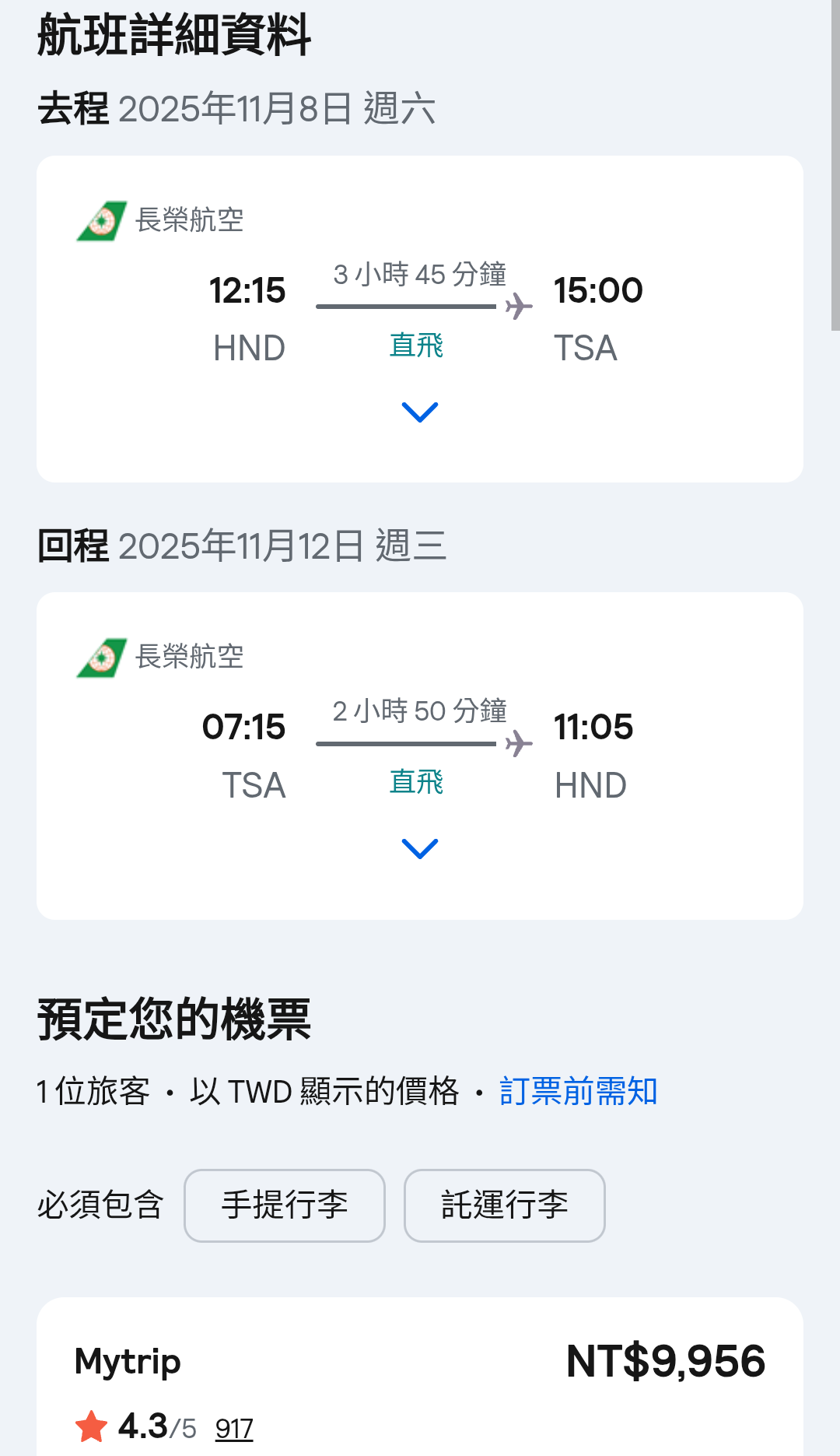
Task: Select the 手提行李 filter chip
Action: pos(285,1205)
